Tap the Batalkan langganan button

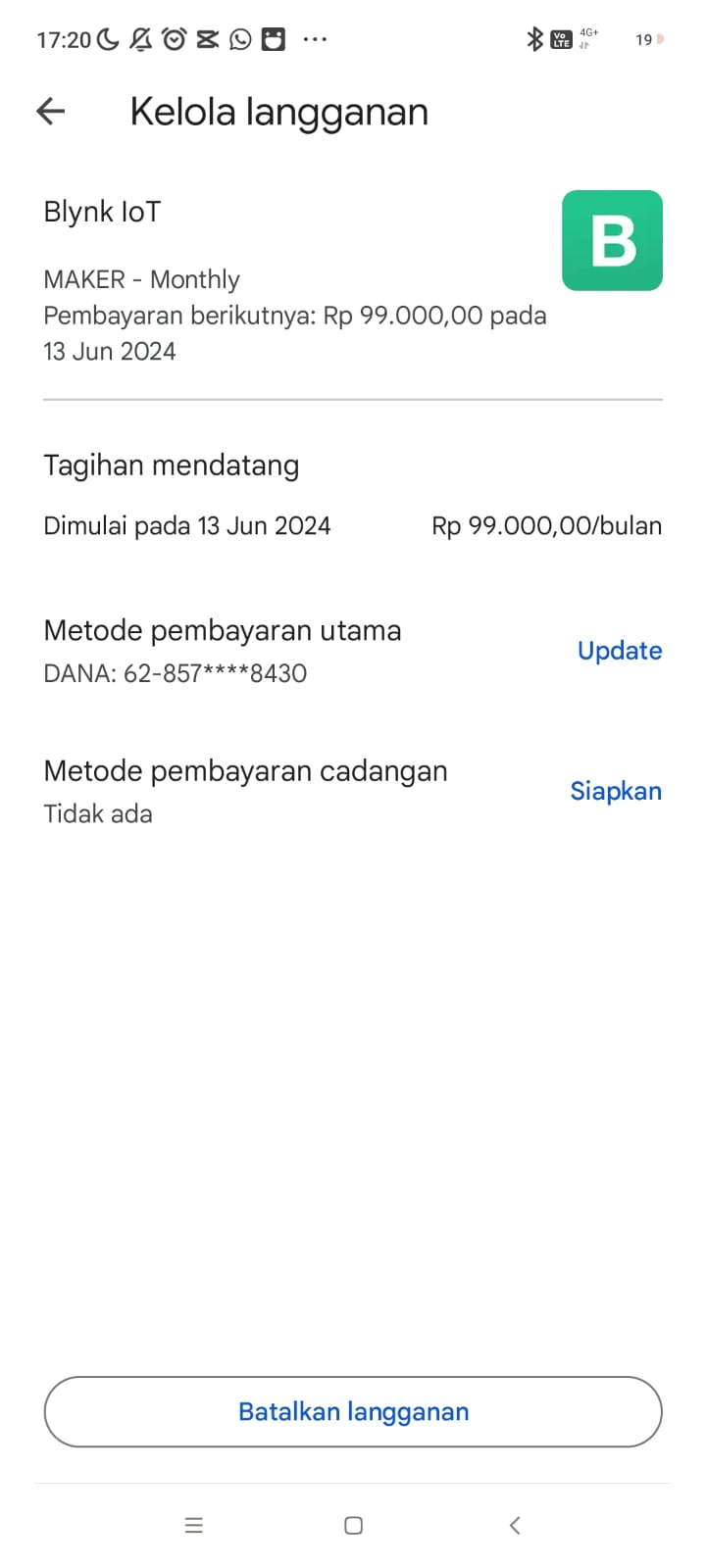click(353, 1411)
